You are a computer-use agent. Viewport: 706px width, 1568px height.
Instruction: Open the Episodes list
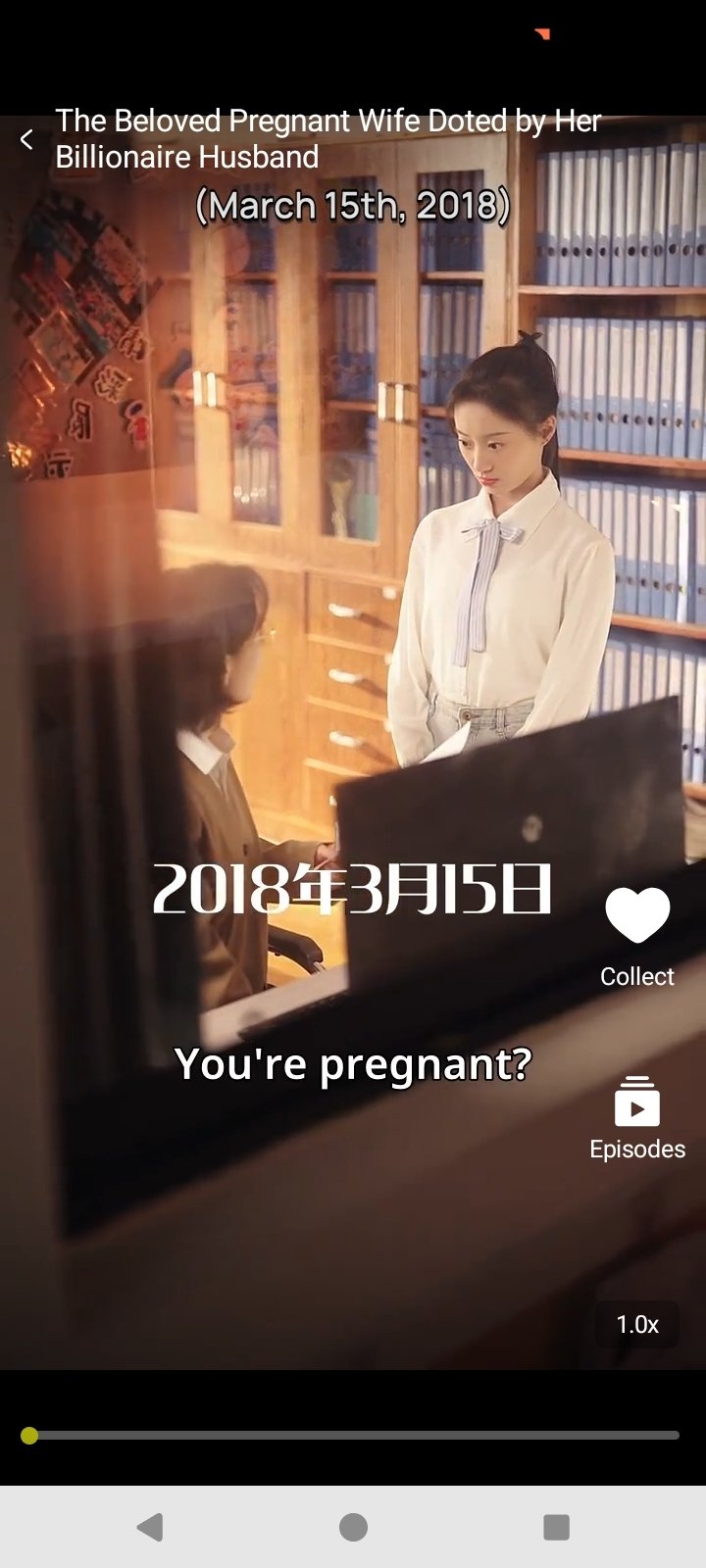click(637, 1102)
